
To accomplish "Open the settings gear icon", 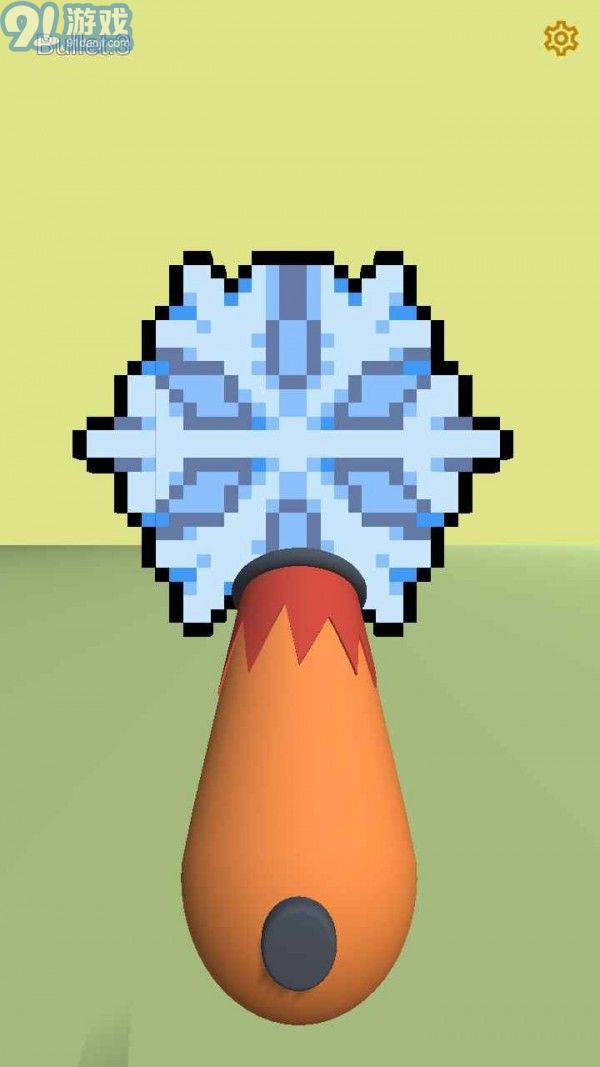I will [x=561, y=38].
